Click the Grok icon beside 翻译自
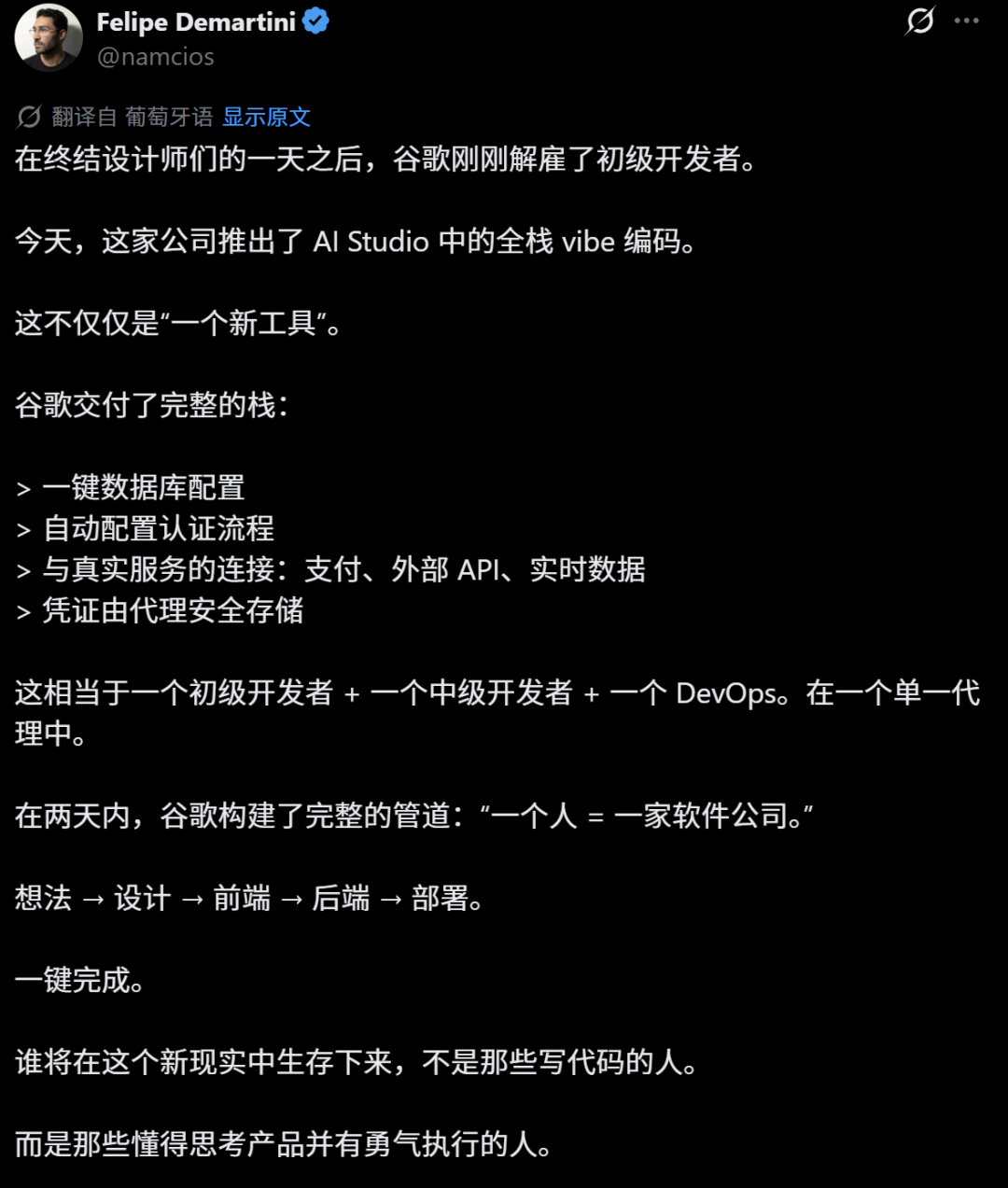Image resolution: width=1008 pixels, height=1188 pixels. click(x=29, y=117)
